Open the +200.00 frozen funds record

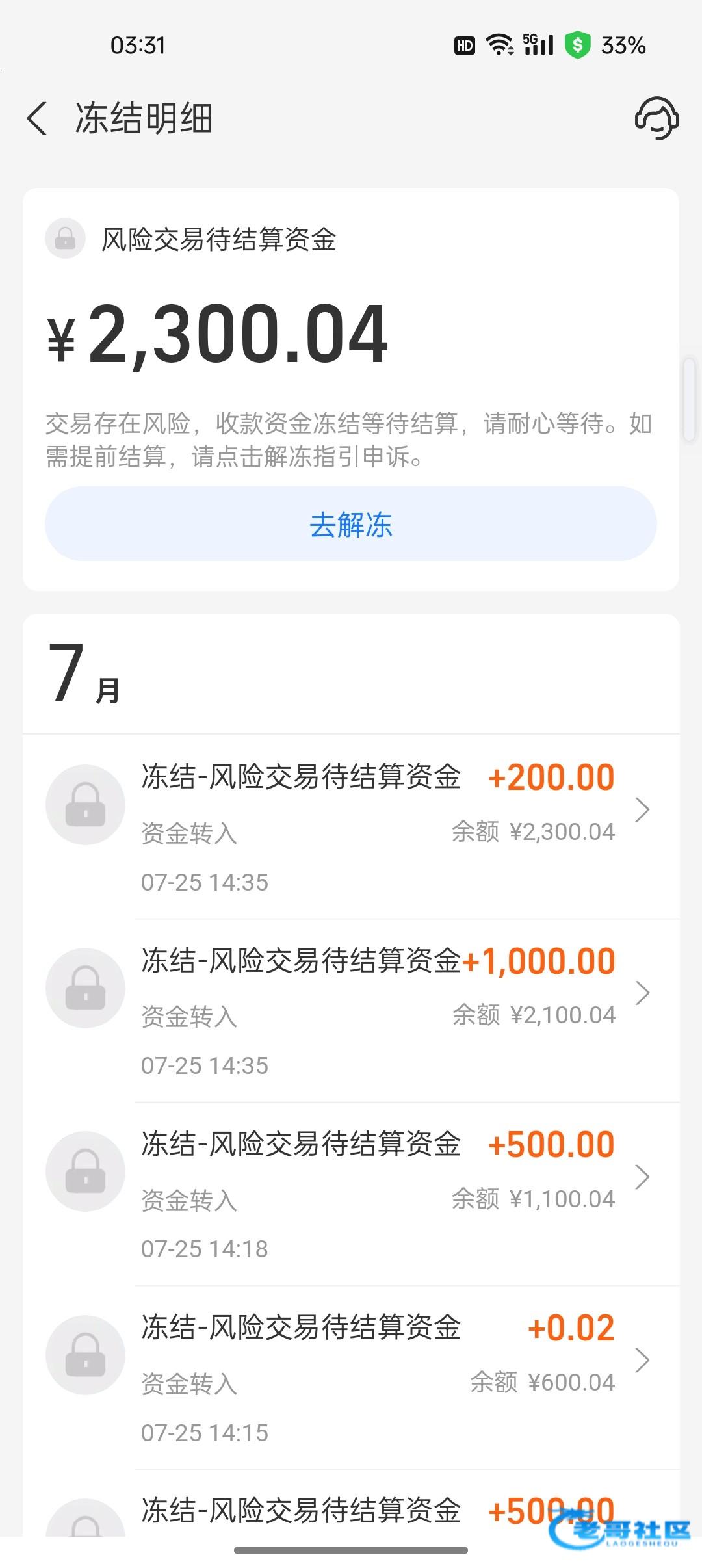[x=351, y=827]
